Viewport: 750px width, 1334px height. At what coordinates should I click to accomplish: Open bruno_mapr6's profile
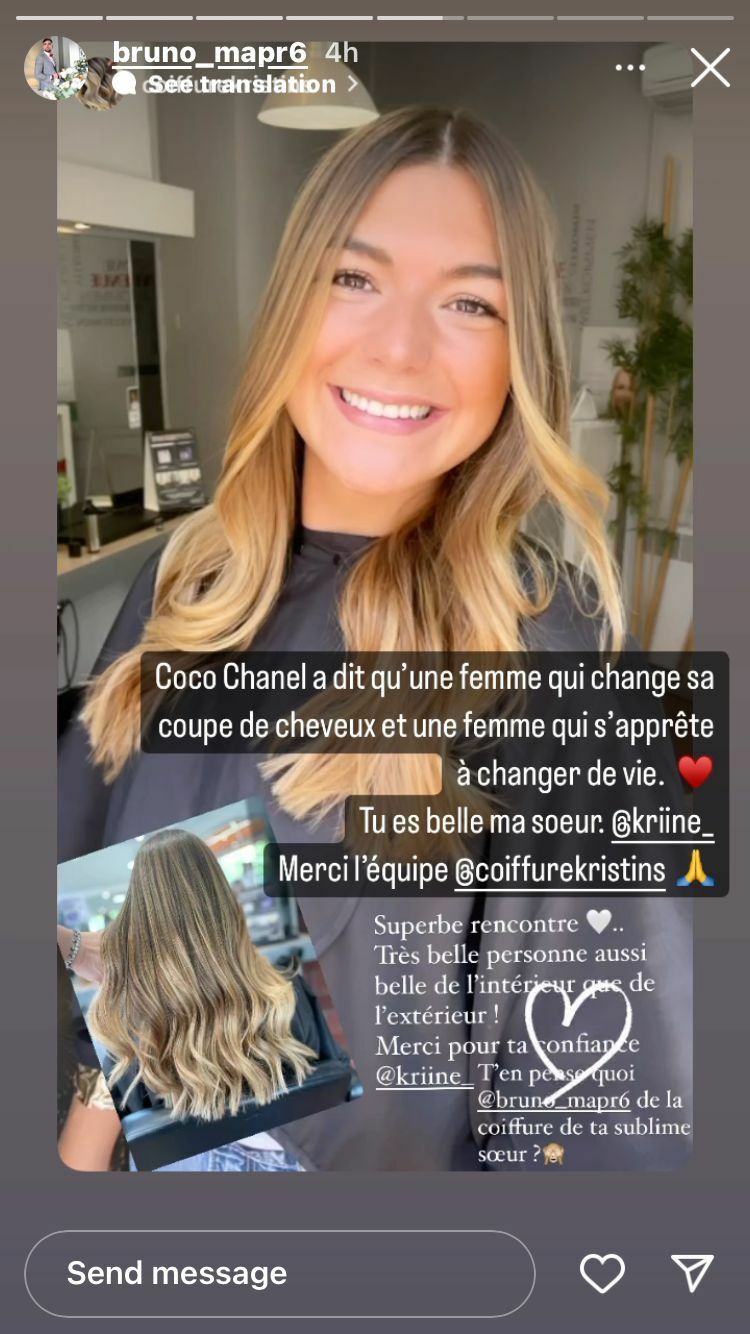coord(209,52)
